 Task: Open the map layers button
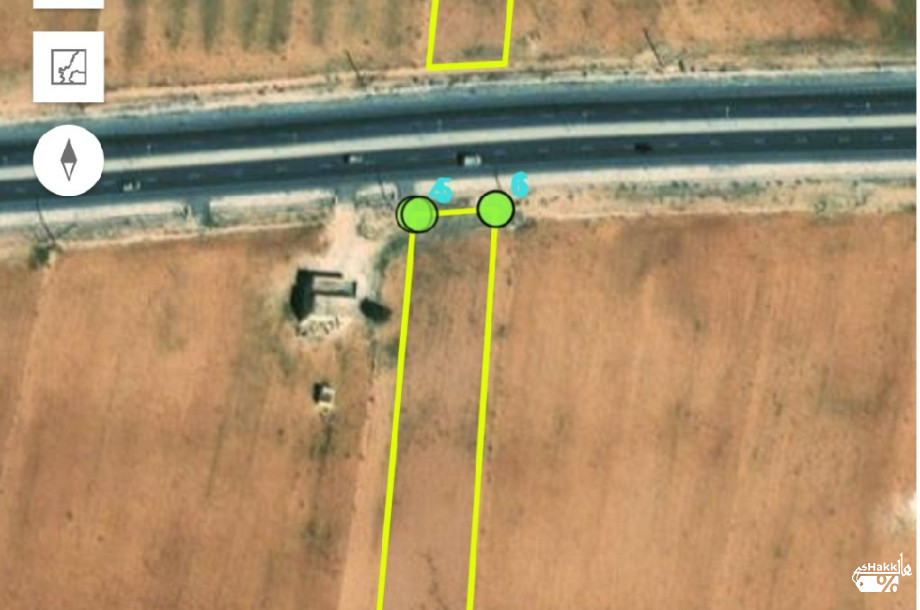pos(68,66)
